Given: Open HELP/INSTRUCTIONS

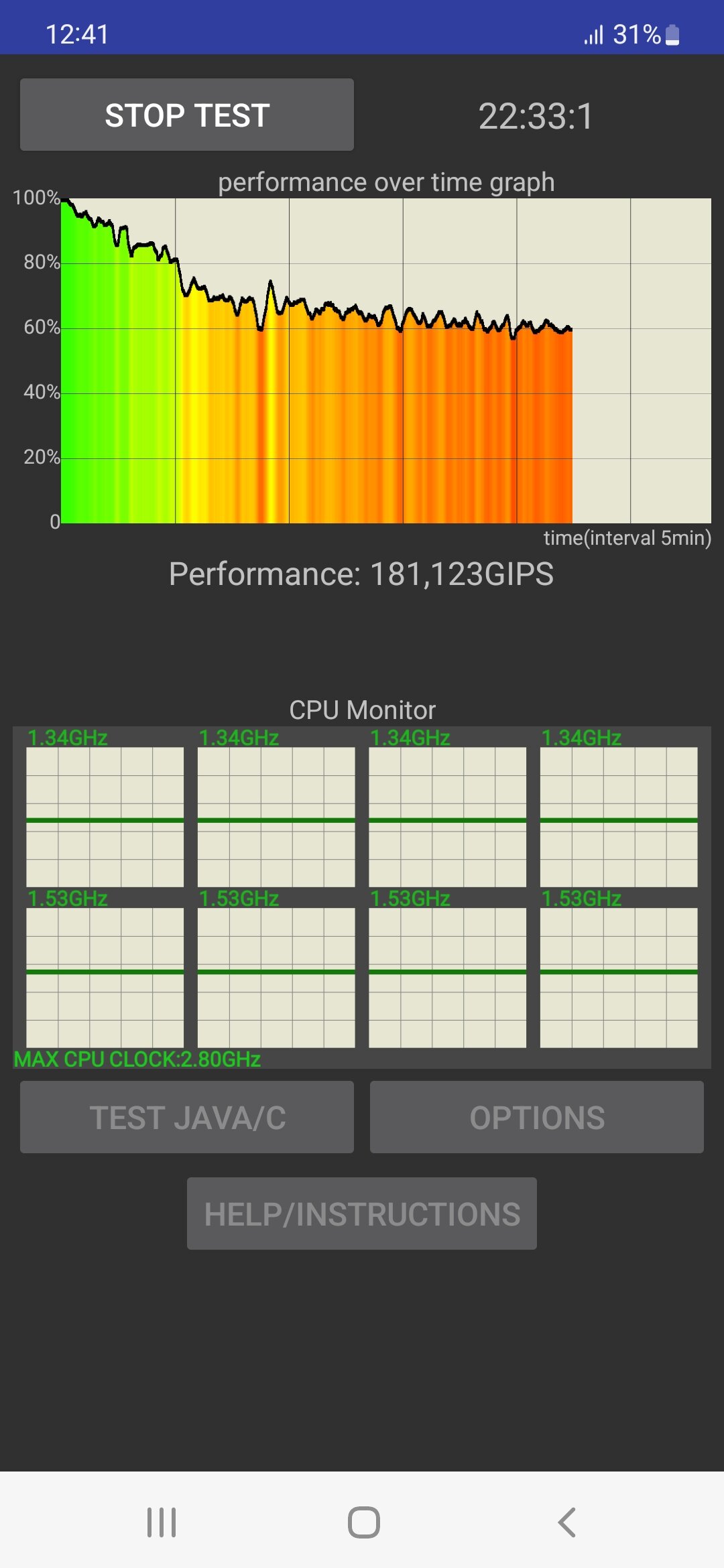Looking at the screenshot, I should (x=362, y=1214).
